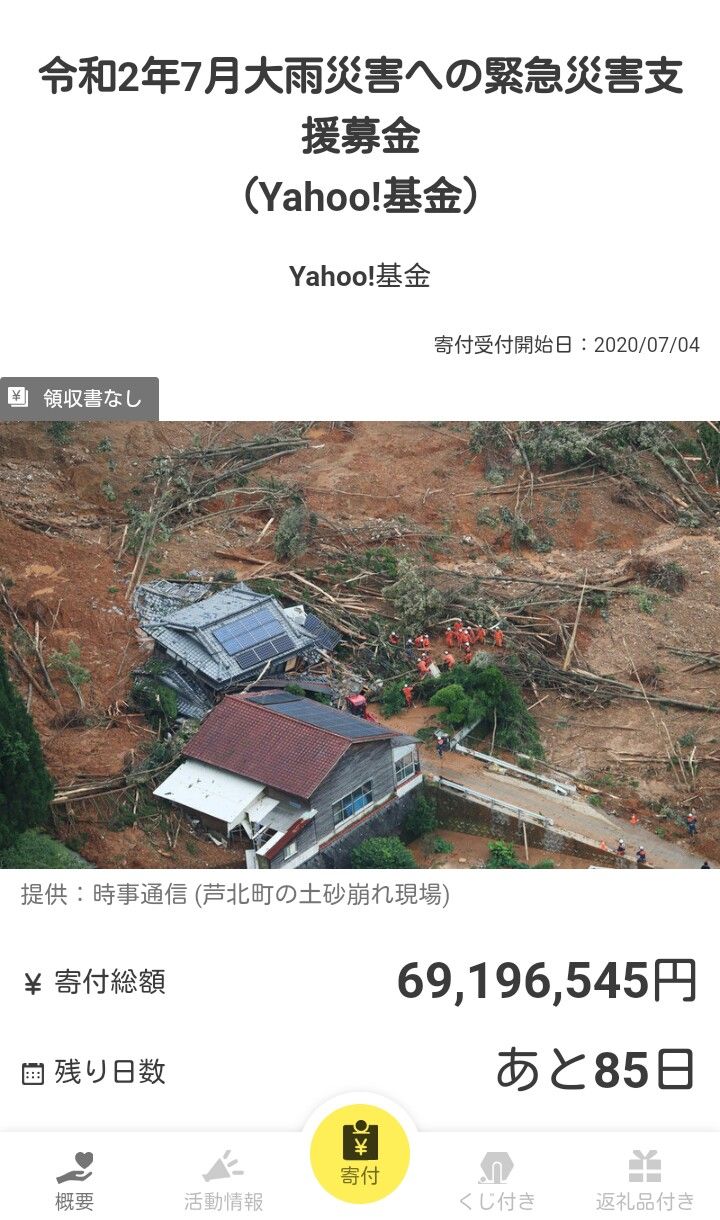Open the 活動情報 tab
The width and height of the screenshot is (720, 1220).
223,1180
